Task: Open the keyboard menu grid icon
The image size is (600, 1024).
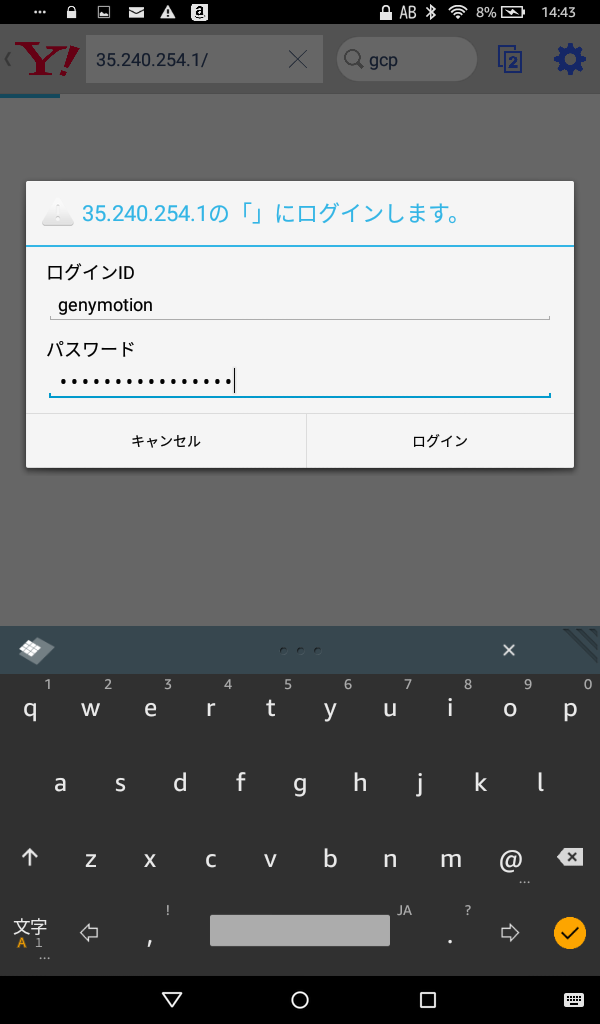Action: pos(36,650)
